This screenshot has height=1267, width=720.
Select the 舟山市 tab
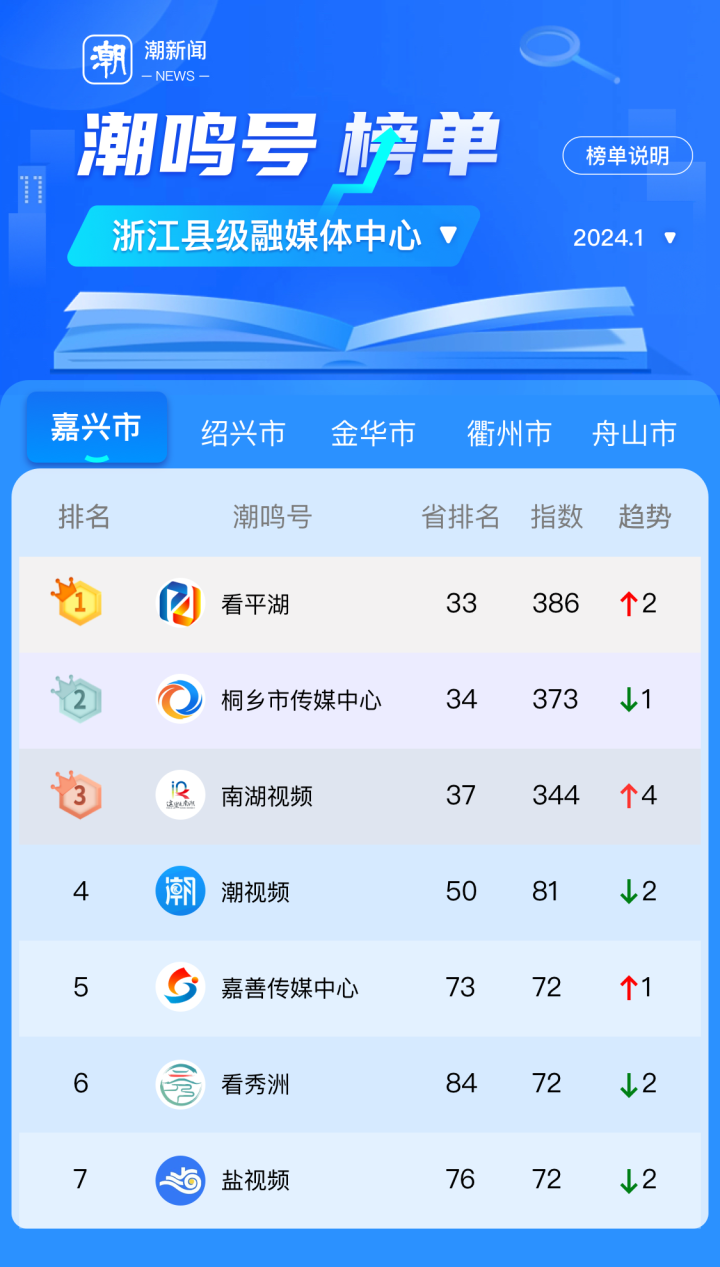(634, 433)
